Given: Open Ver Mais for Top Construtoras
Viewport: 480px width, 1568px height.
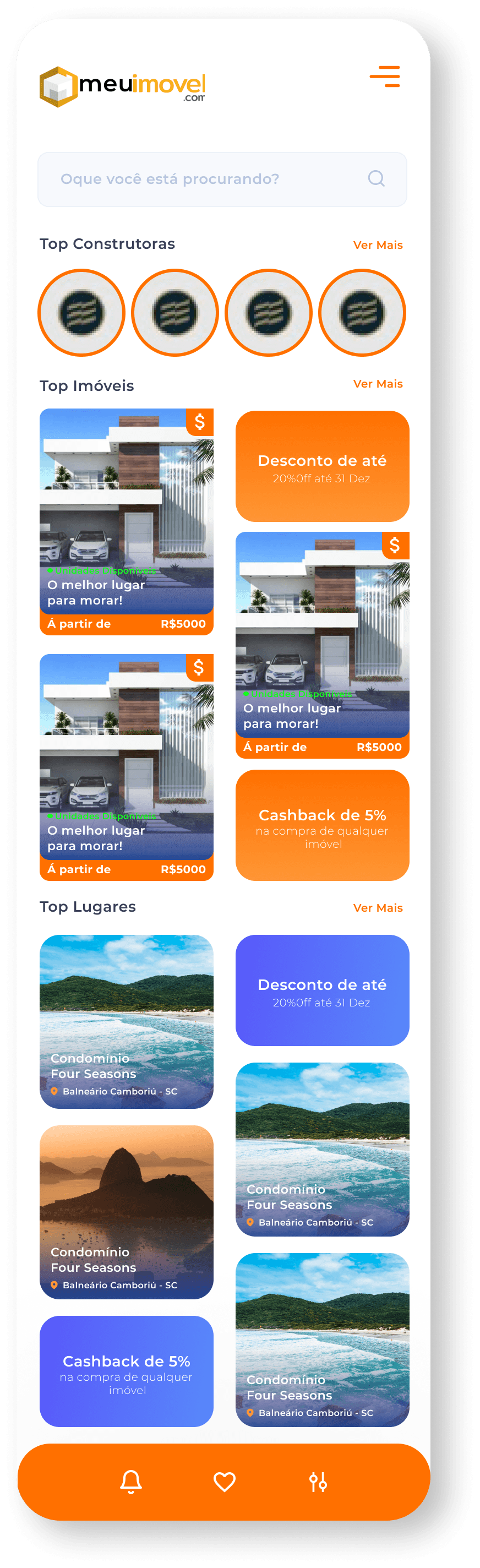Looking at the screenshot, I should tap(378, 244).
